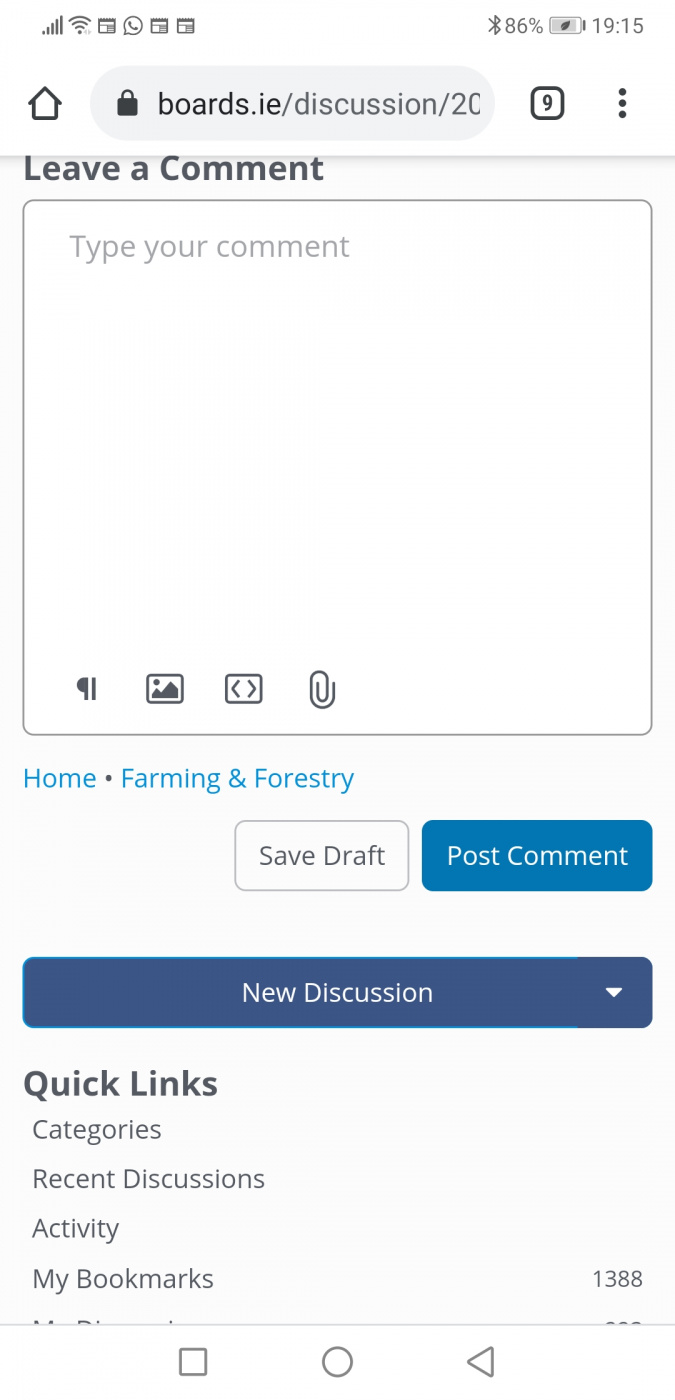675x1400 pixels.
Task: Tap the system back button
Action: (481, 1361)
